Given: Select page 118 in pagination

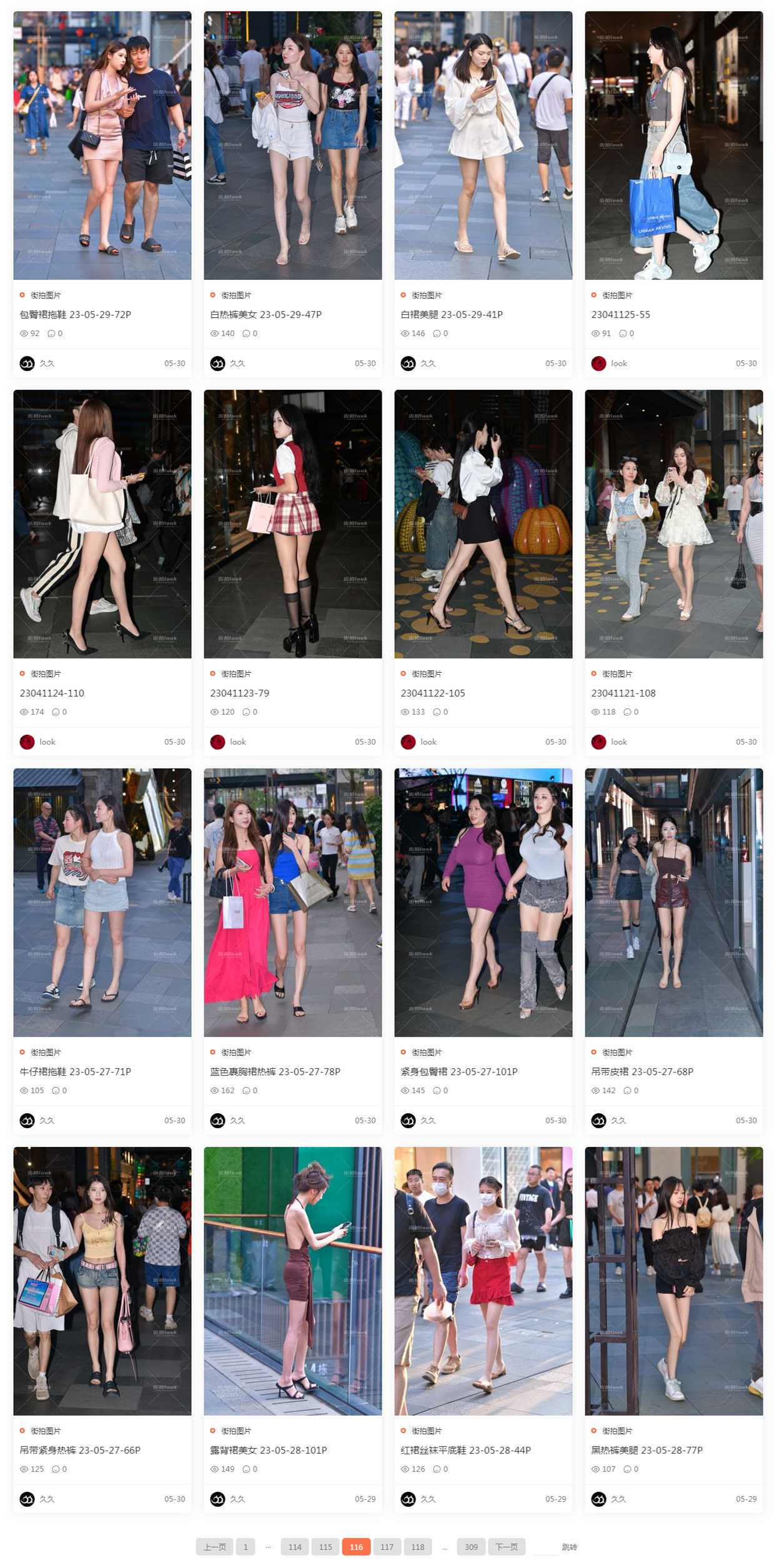Looking at the screenshot, I should [x=417, y=1547].
